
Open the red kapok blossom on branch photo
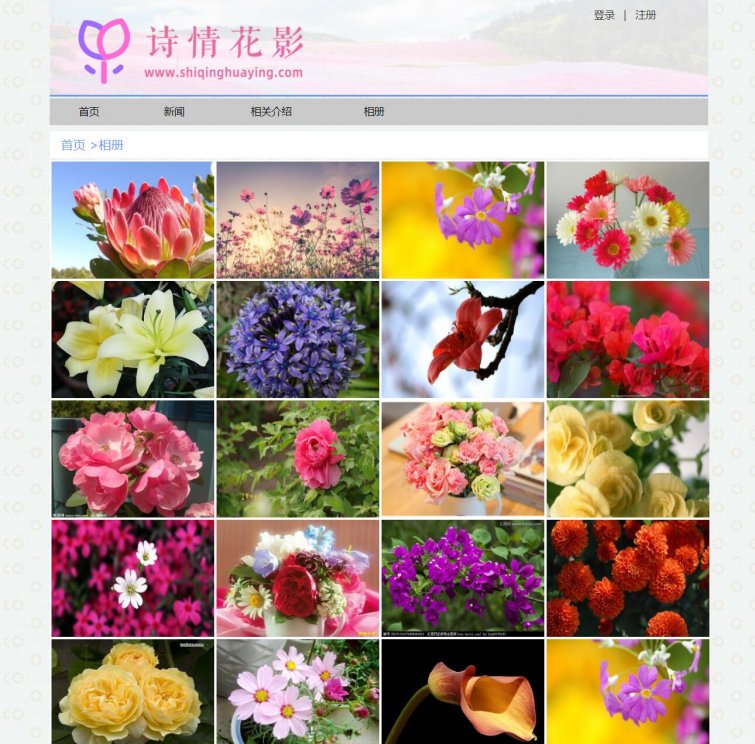[x=462, y=339]
